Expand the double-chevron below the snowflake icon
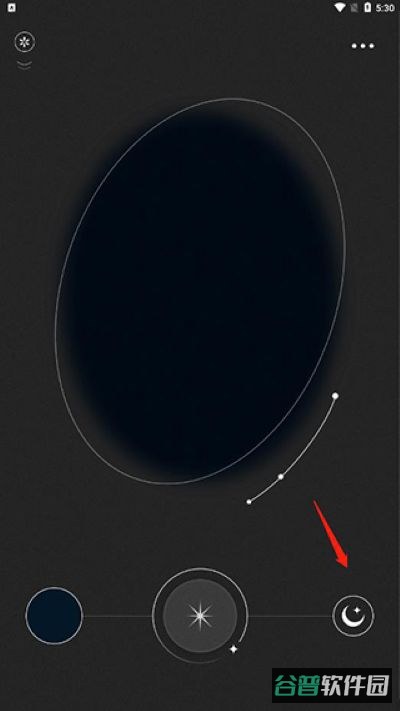The width and height of the screenshot is (400, 711). tap(24, 66)
